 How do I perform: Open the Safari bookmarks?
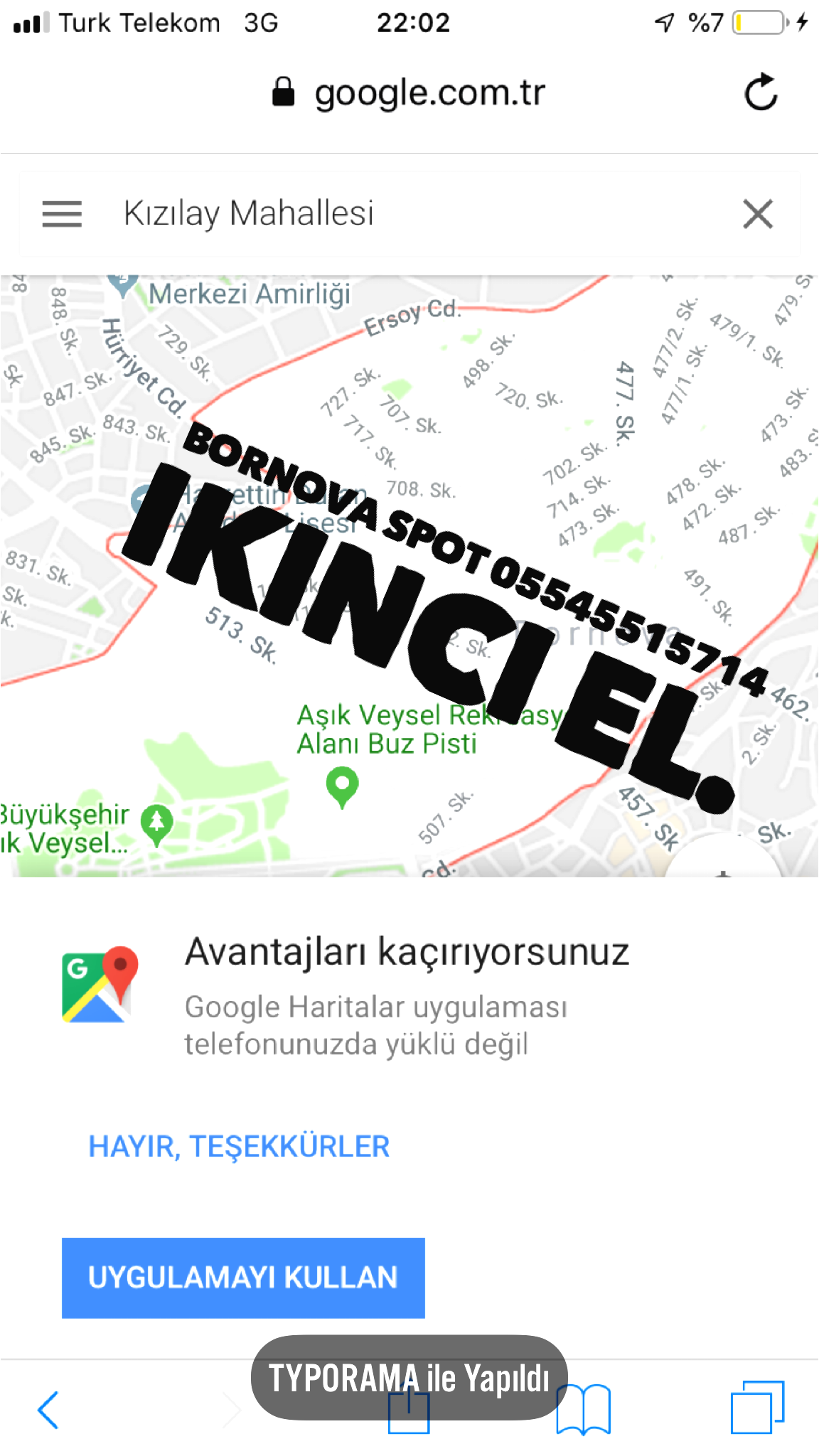583,1410
